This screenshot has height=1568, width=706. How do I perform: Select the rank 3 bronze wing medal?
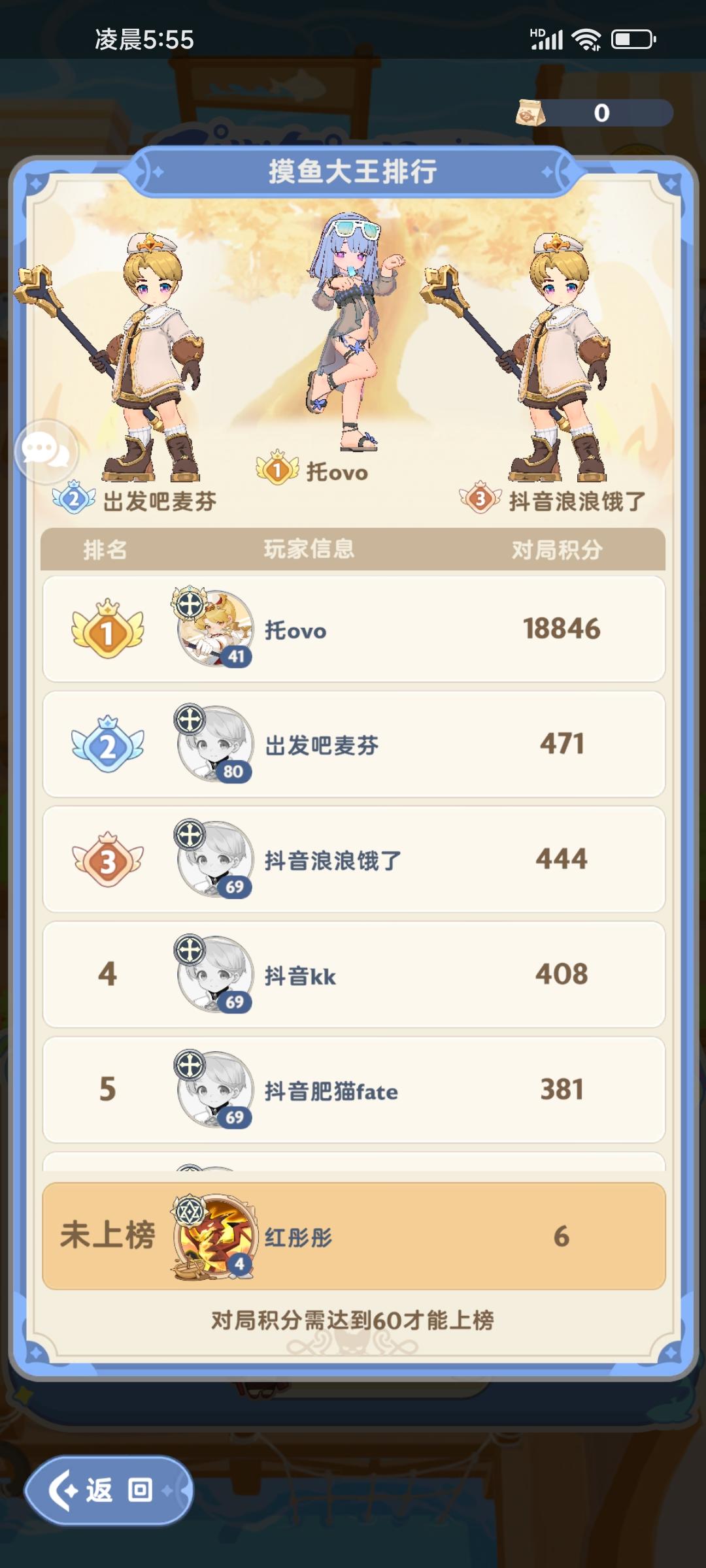(x=109, y=859)
